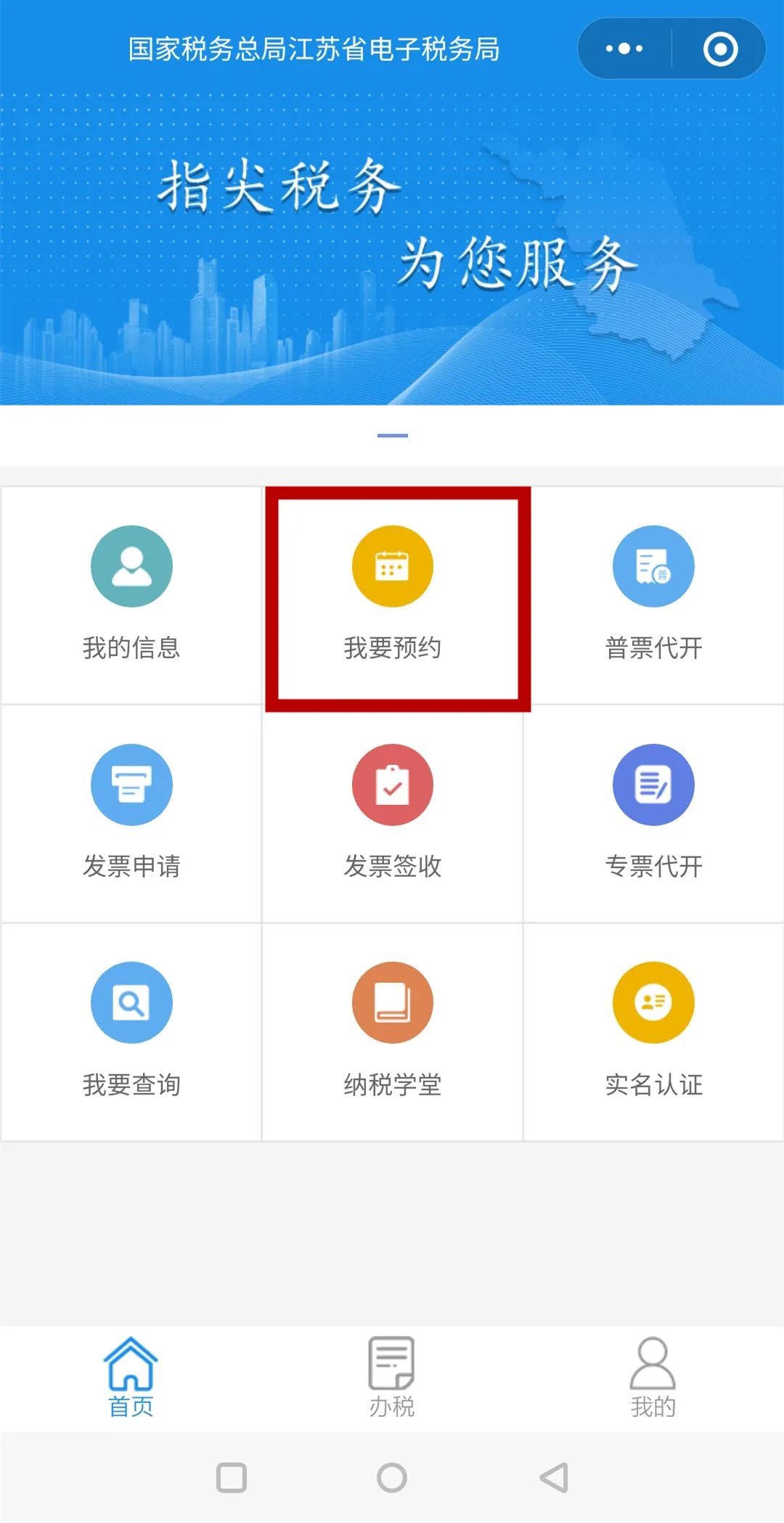Open recent apps from the navigation bar
The height and width of the screenshot is (1523, 784).
point(232,1477)
